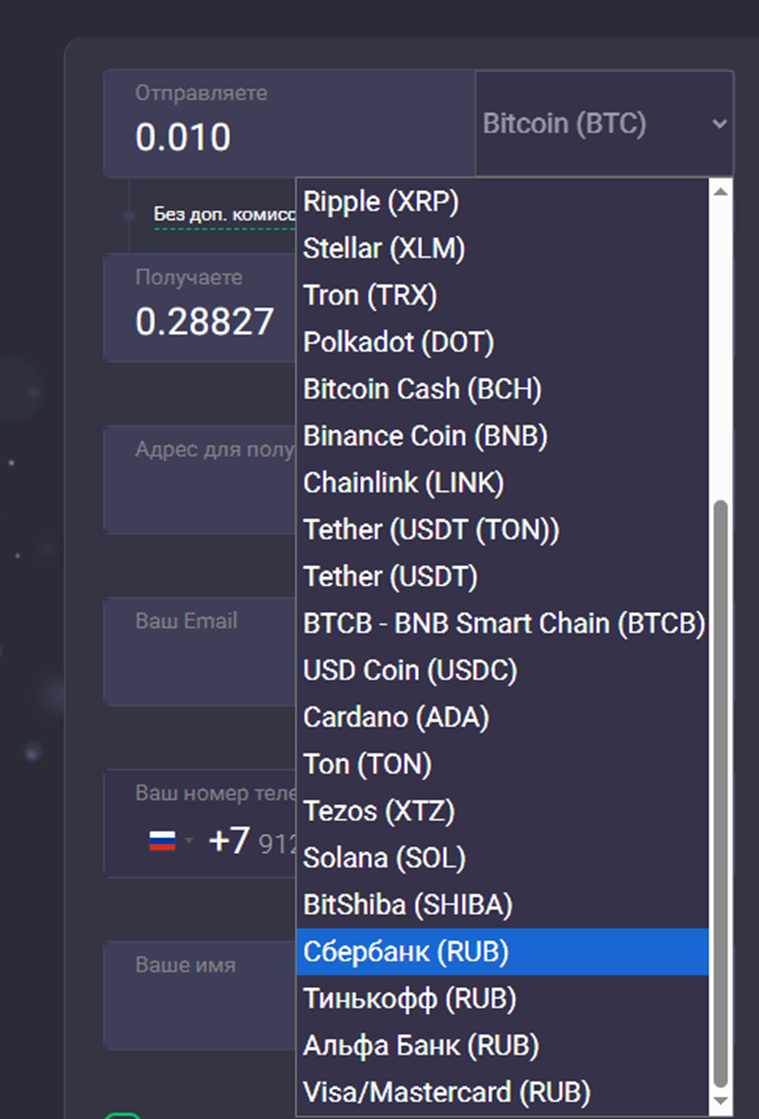Choose Bitcoin Cash (BCH)
Image resolution: width=759 pixels, height=1119 pixels.
422,389
